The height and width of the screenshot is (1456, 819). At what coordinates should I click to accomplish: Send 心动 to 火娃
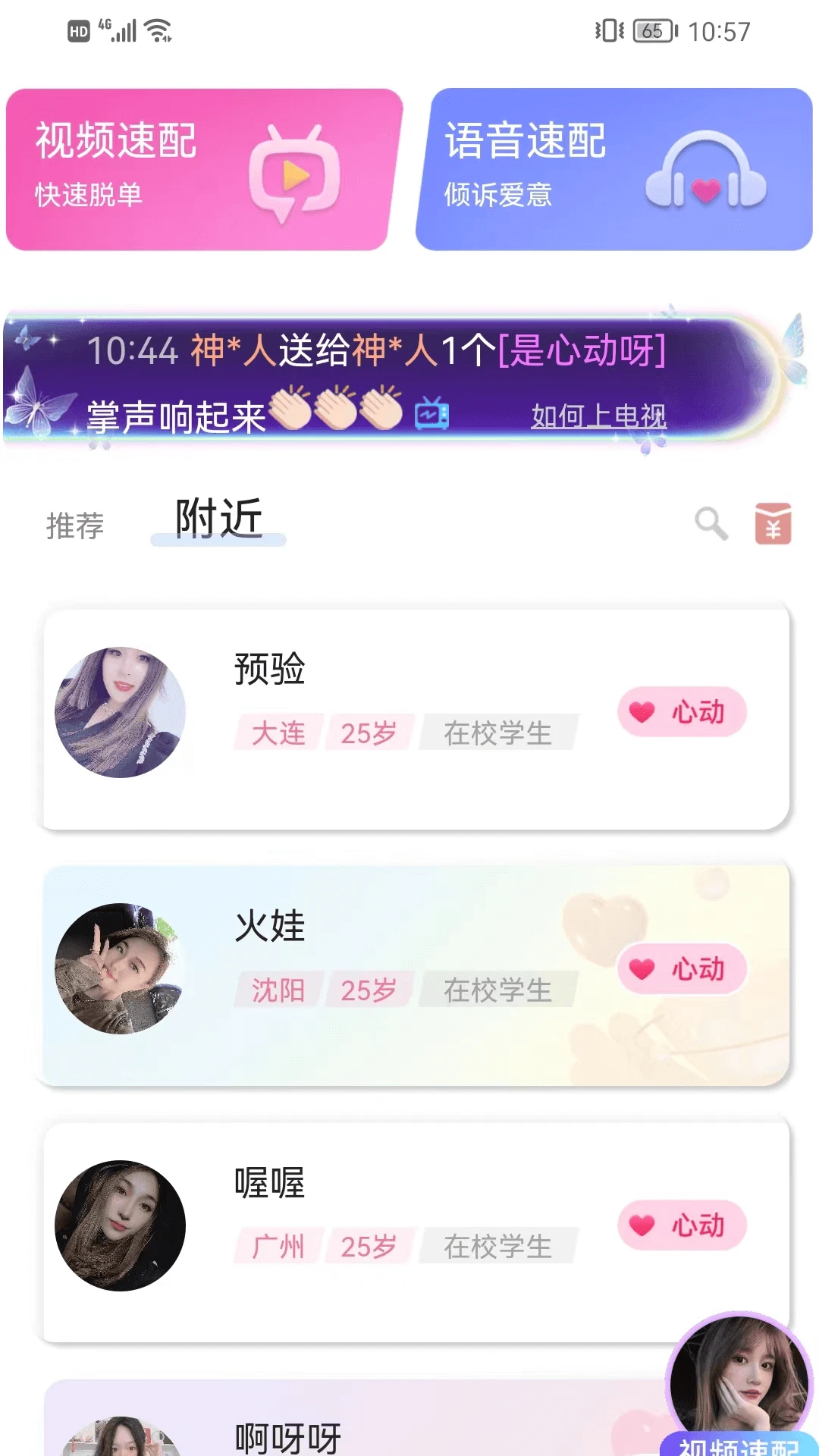tap(682, 969)
